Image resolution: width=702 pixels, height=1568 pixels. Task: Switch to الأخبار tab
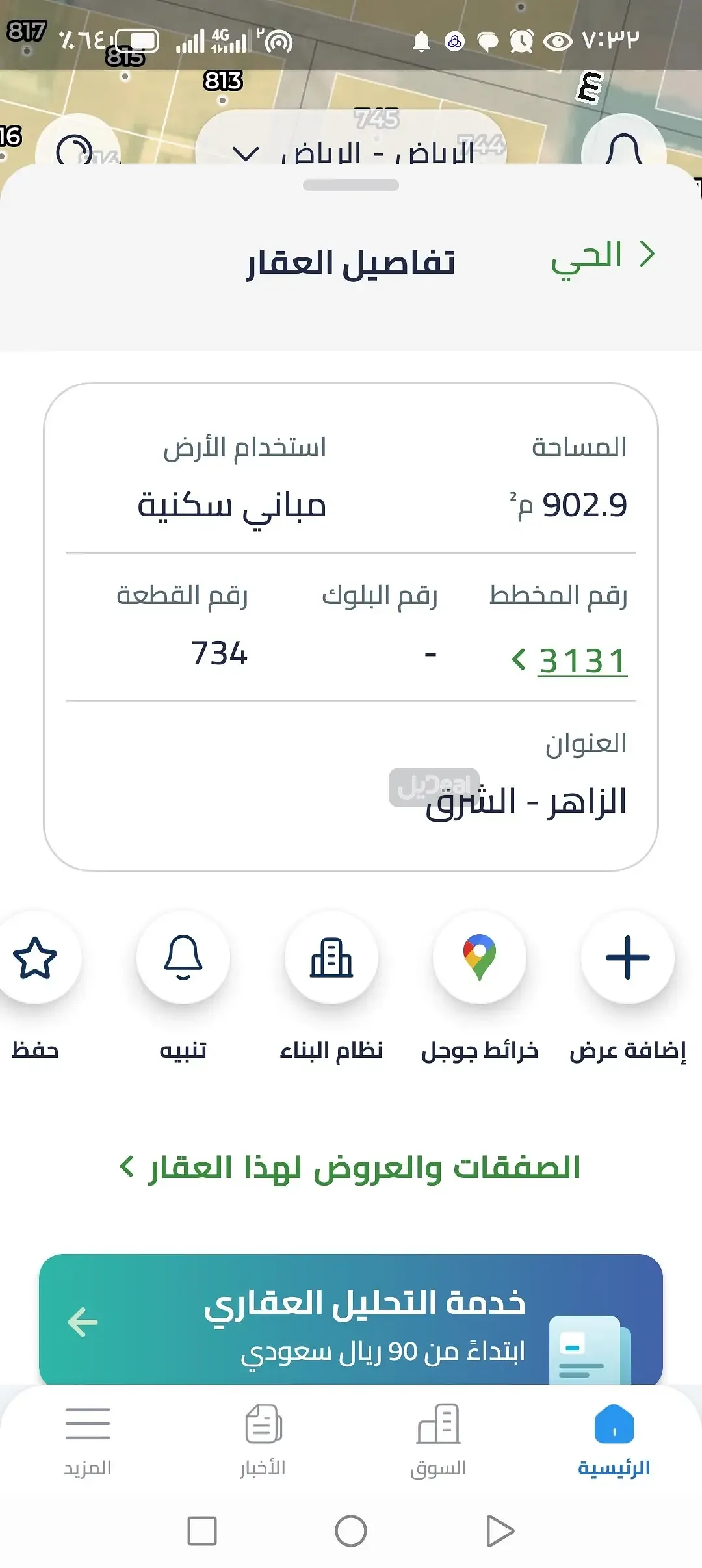[x=263, y=1438]
